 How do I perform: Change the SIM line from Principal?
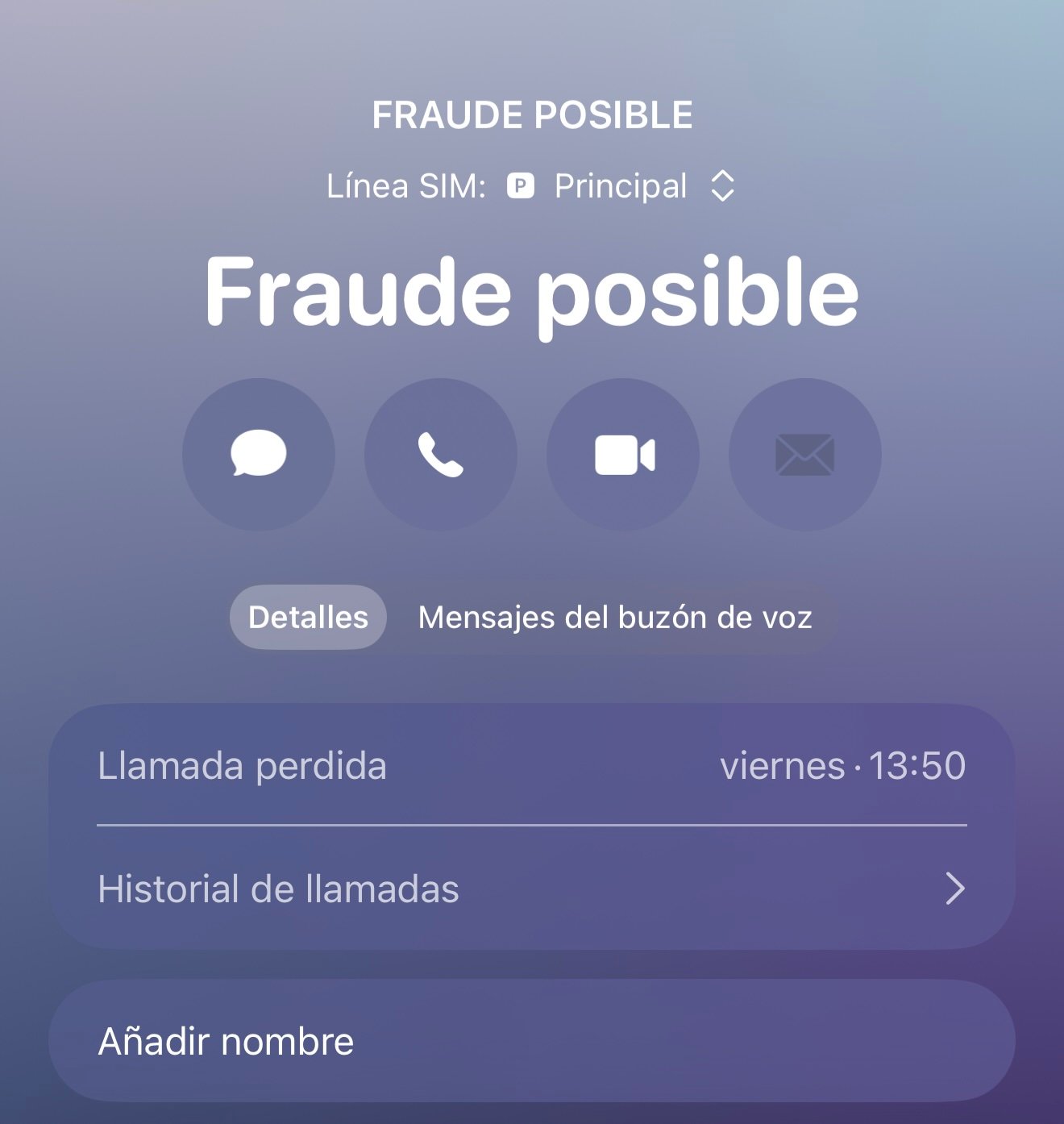click(x=621, y=186)
